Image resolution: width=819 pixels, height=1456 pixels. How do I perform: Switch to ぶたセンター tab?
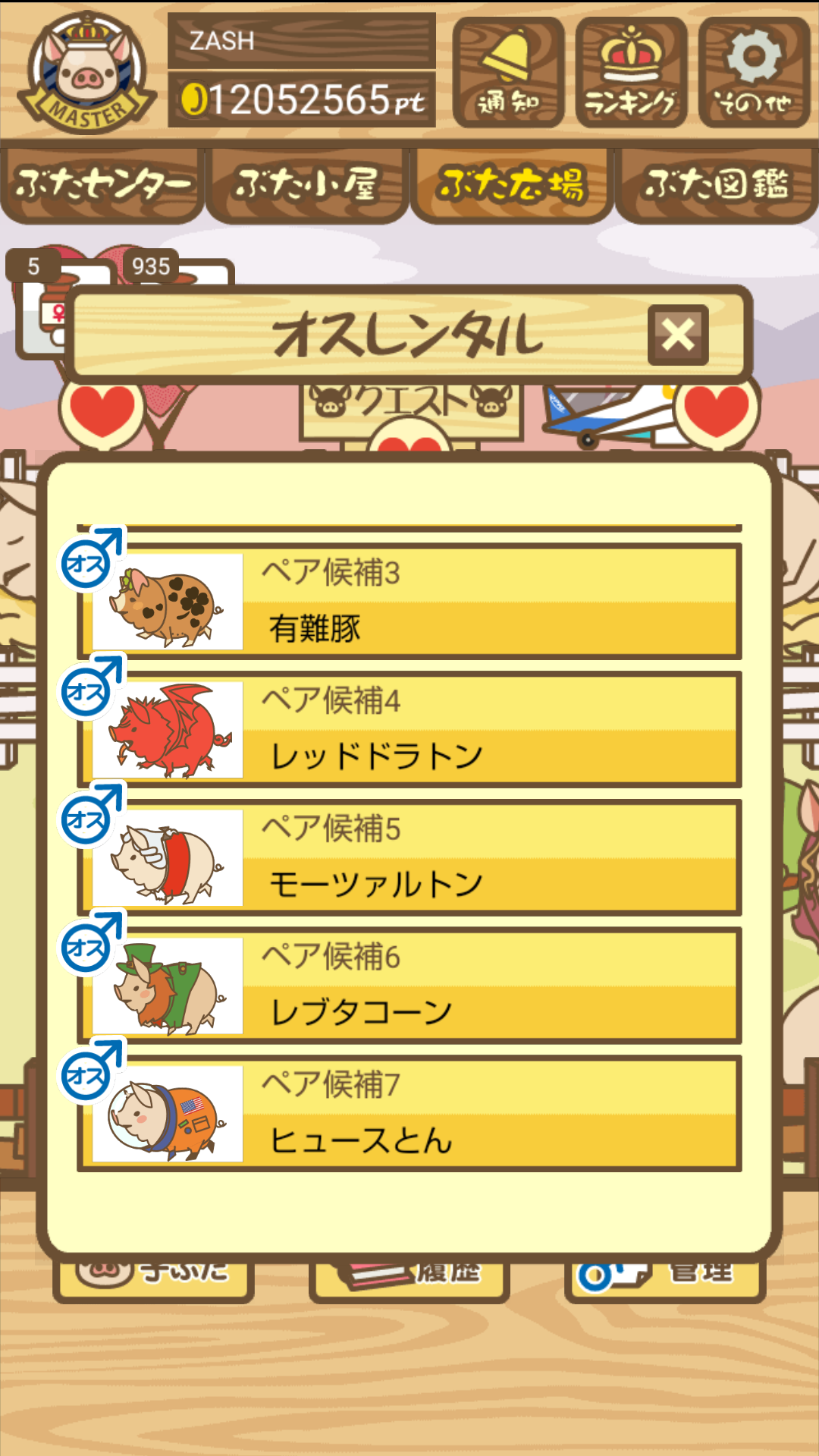(102, 185)
